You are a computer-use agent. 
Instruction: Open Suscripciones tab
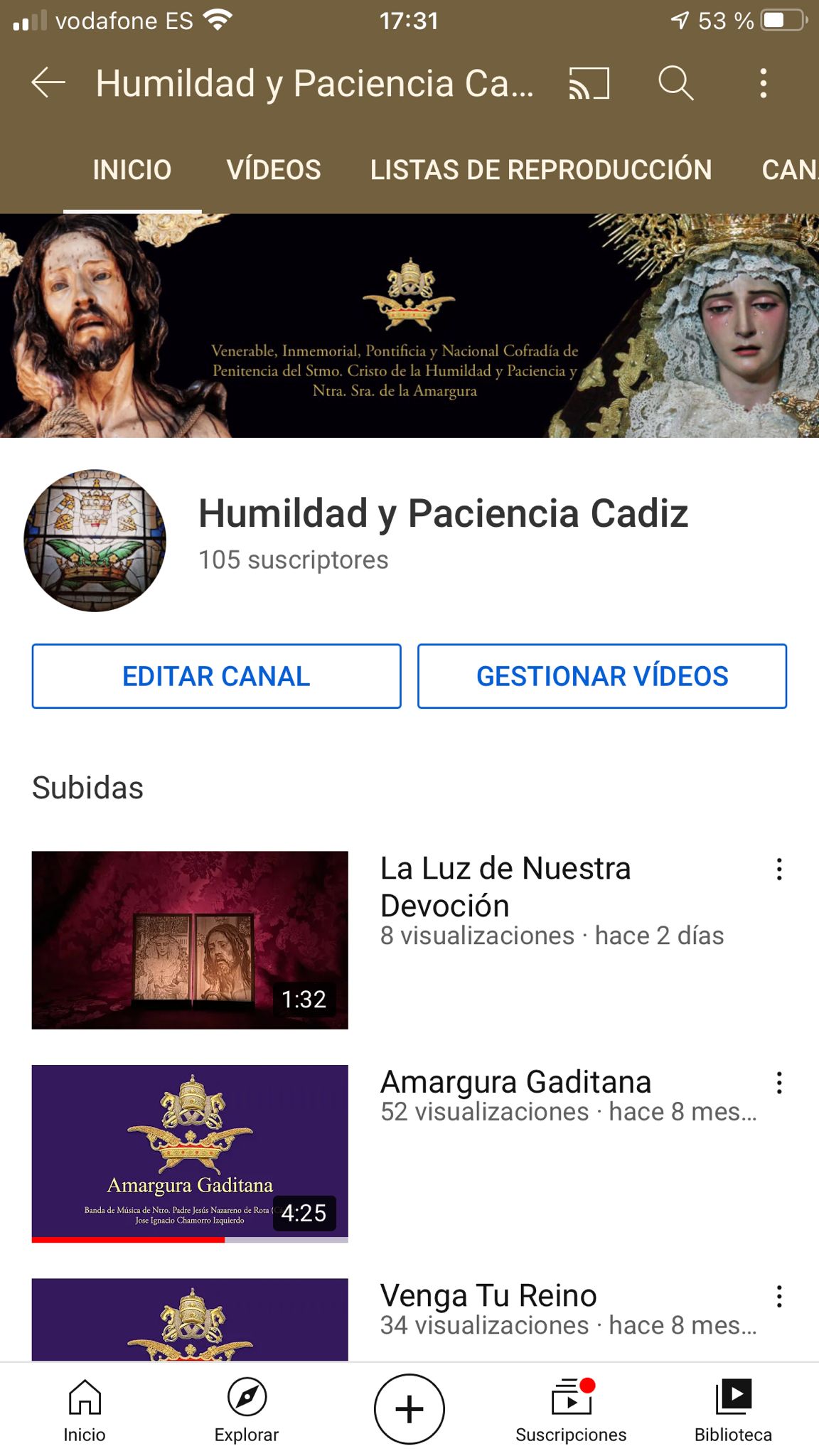(571, 1410)
